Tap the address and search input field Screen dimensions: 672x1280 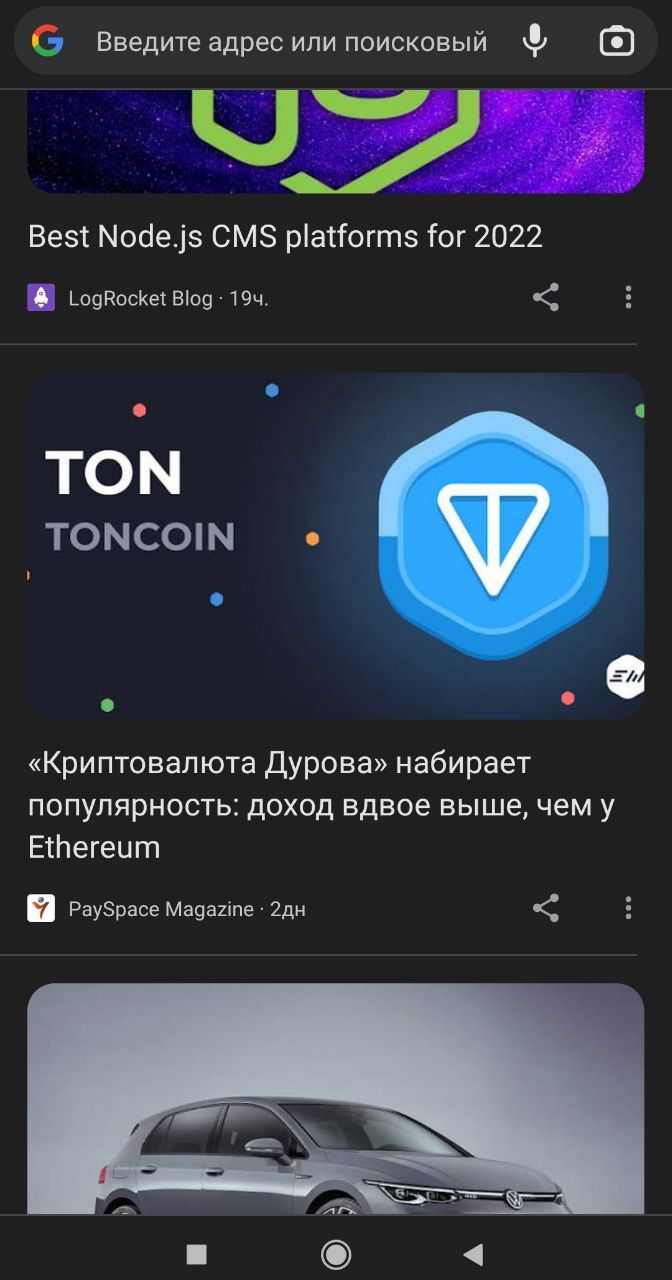(290, 42)
